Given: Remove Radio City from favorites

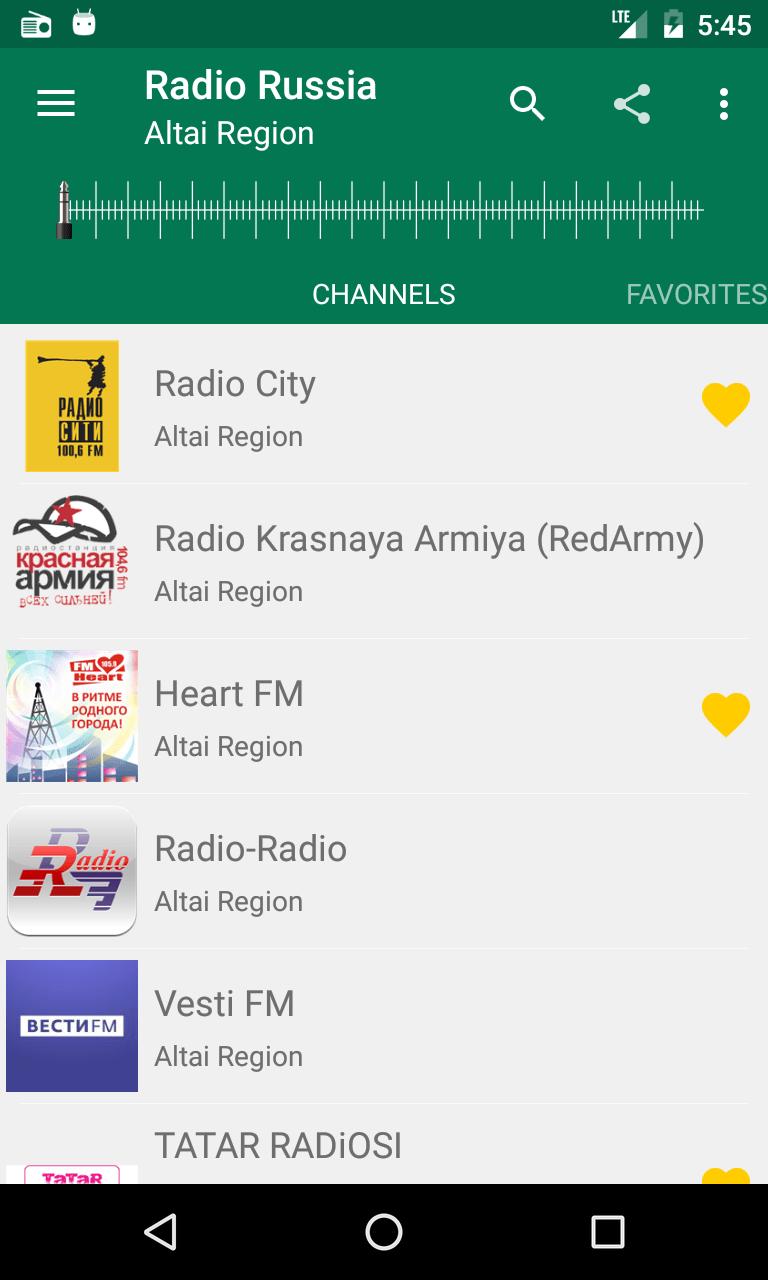Looking at the screenshot, I should (x=726, y=405).
